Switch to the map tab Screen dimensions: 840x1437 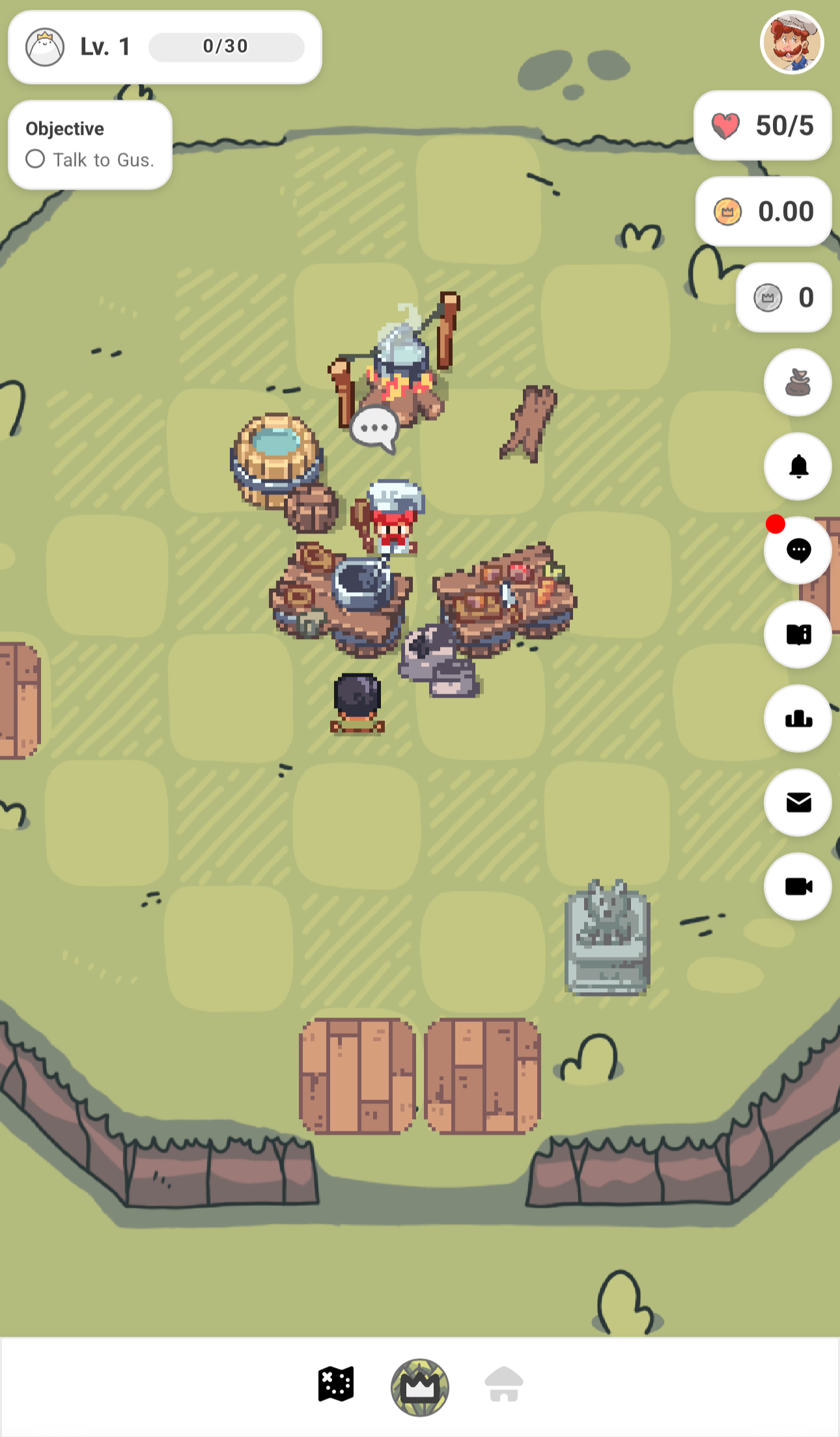point(336,1384)
